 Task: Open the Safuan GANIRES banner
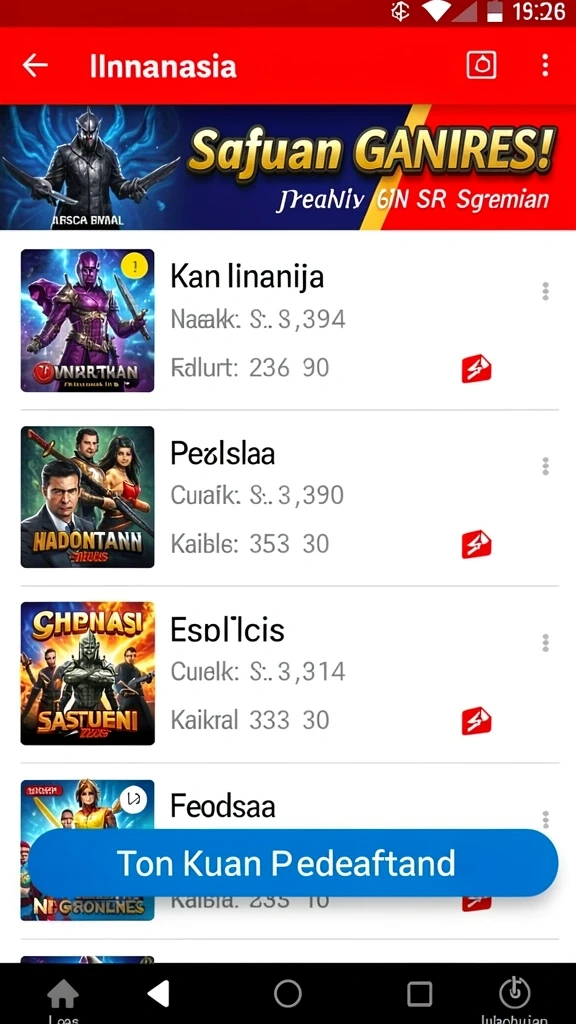click(288, 167)
